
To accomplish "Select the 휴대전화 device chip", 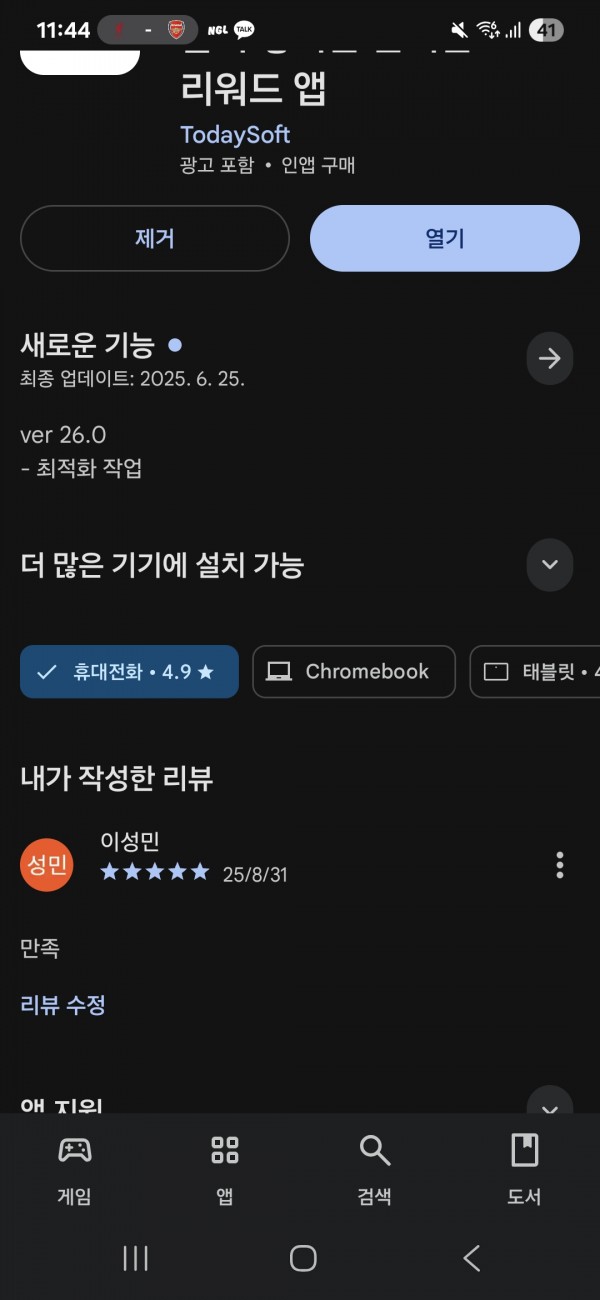I will pos(129,672).
